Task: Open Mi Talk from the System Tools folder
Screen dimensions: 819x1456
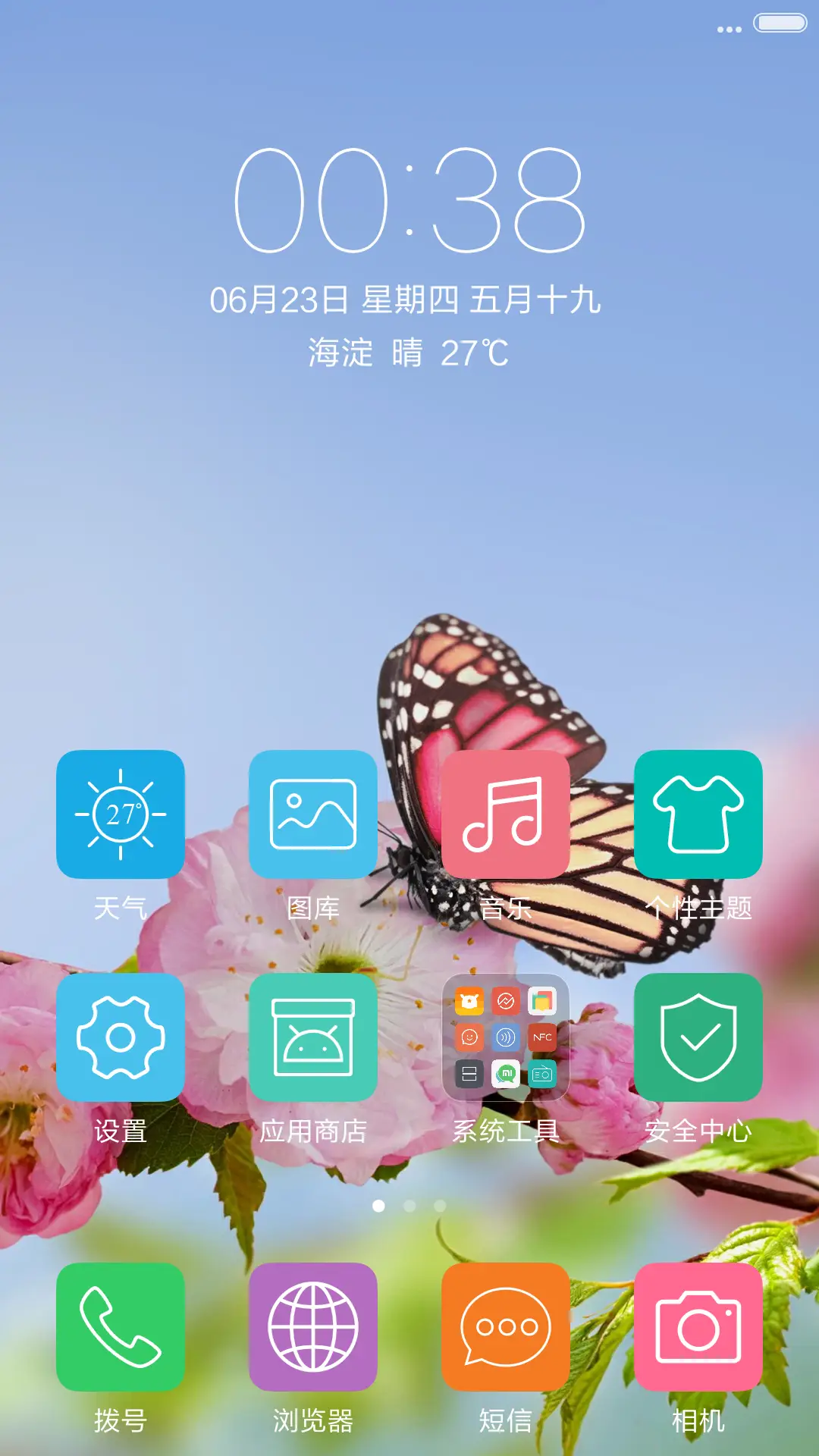Action: pyautogui.click(x=505, y=1073)
